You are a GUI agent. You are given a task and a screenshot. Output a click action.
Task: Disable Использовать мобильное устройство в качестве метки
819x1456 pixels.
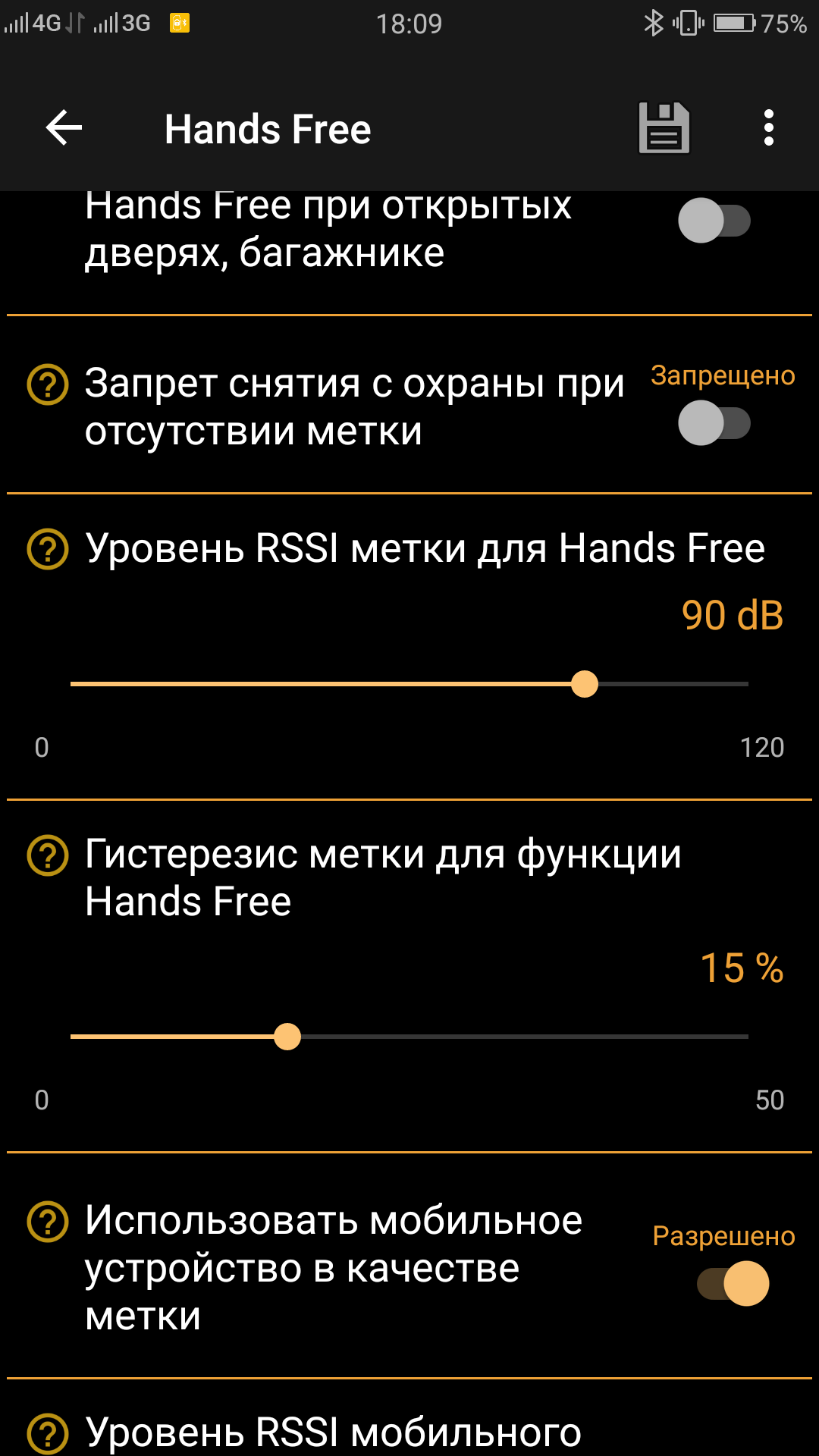(733, 1283)
